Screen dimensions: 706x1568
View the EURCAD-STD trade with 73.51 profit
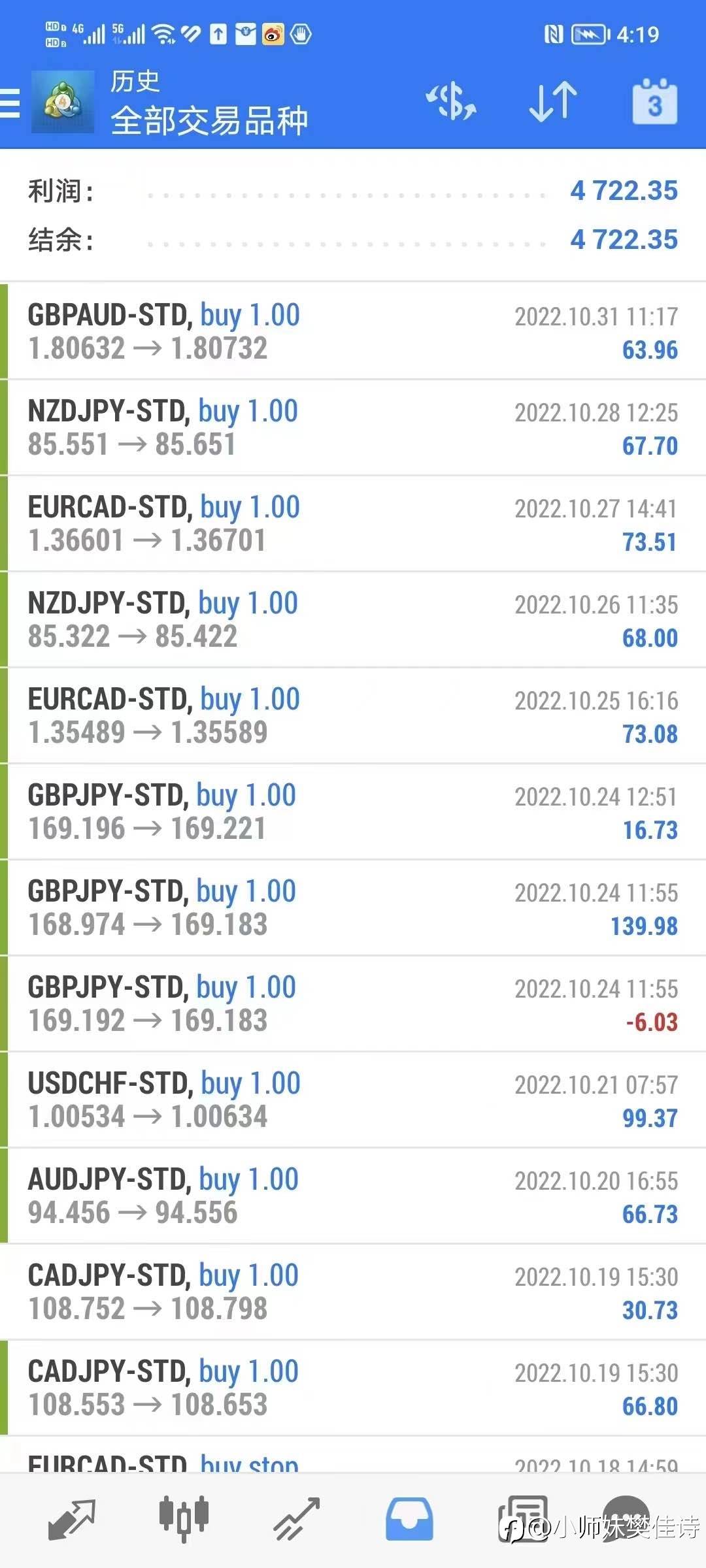[x=353, y=524]
